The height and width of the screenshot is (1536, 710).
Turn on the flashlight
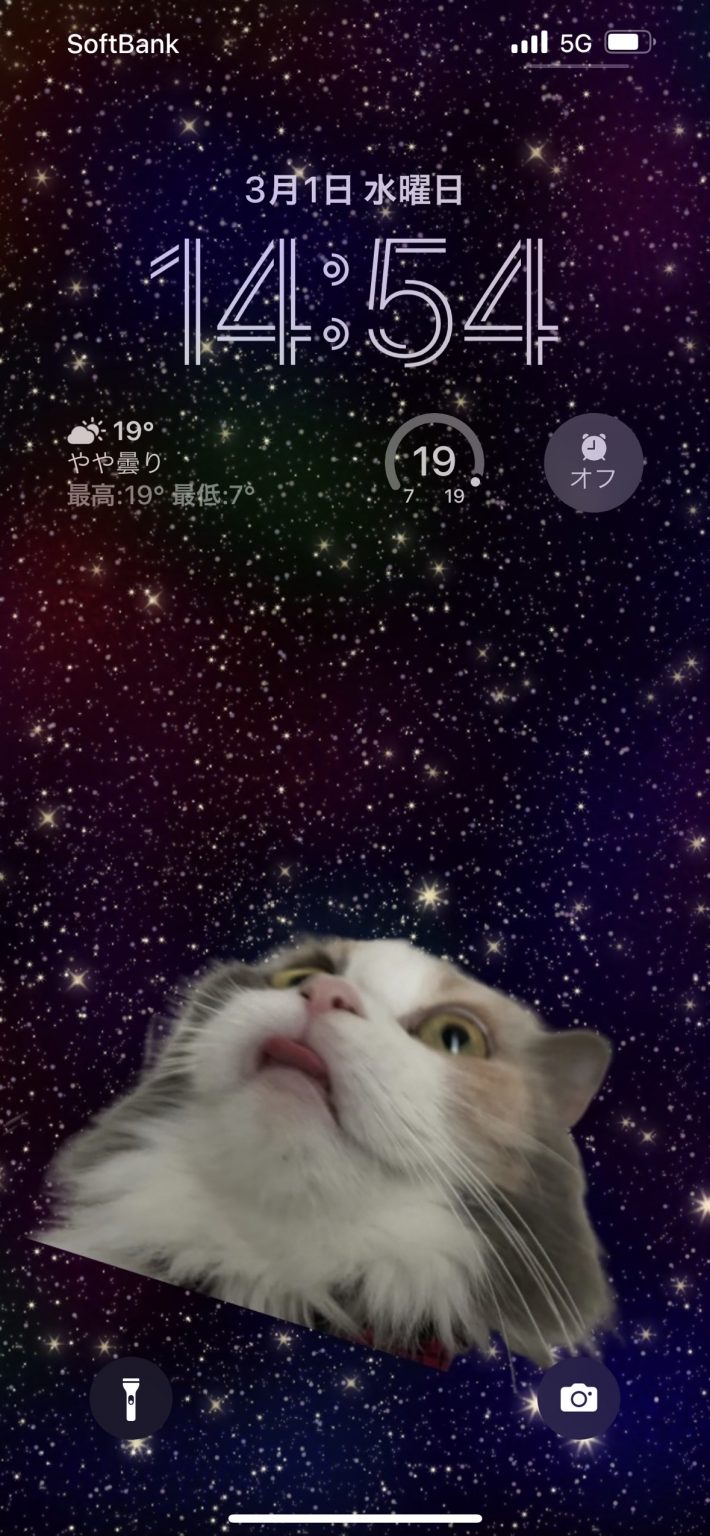tap(131, 1397)
